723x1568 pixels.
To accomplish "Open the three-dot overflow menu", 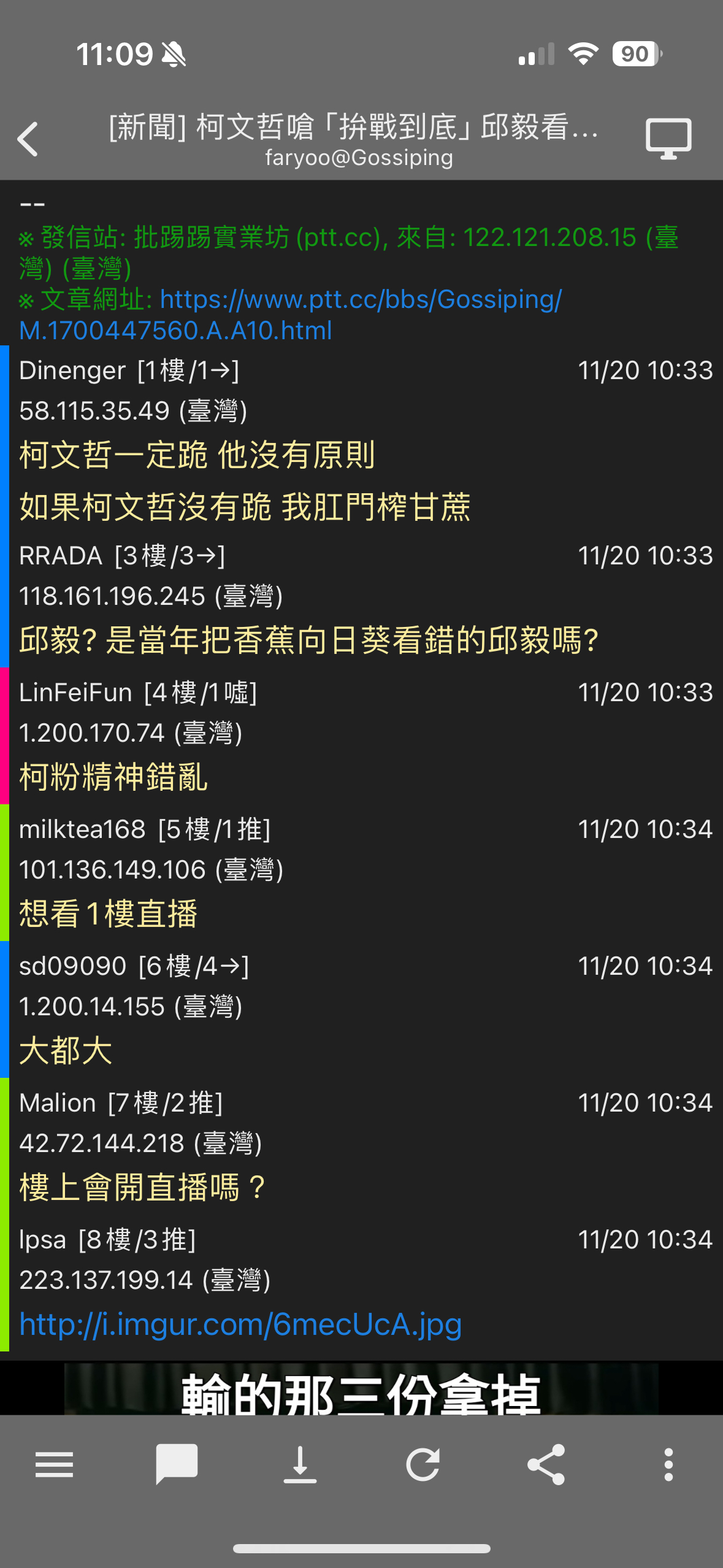I will [668, 1465].
